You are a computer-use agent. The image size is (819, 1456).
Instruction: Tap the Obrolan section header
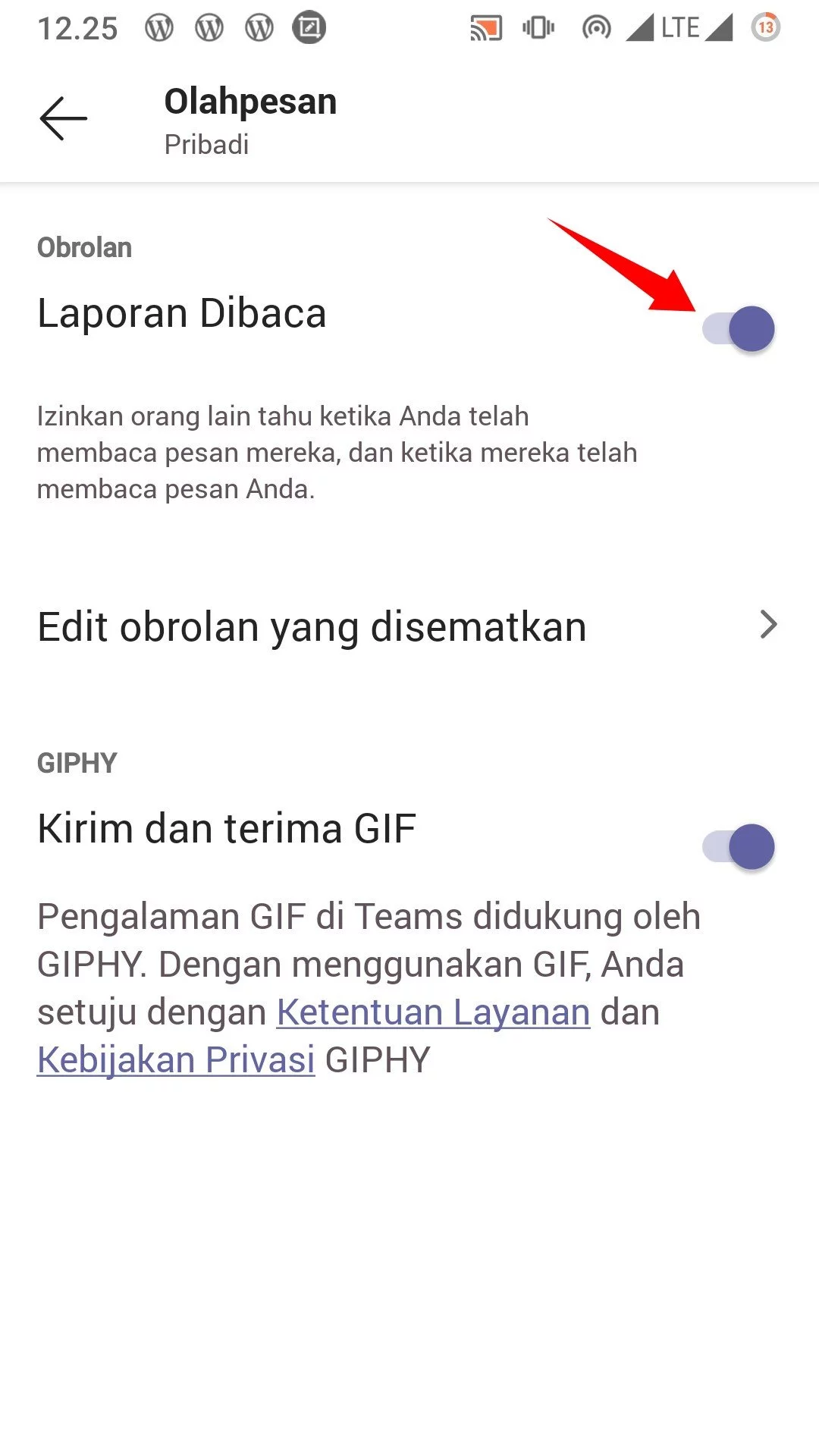click(85, 246)
